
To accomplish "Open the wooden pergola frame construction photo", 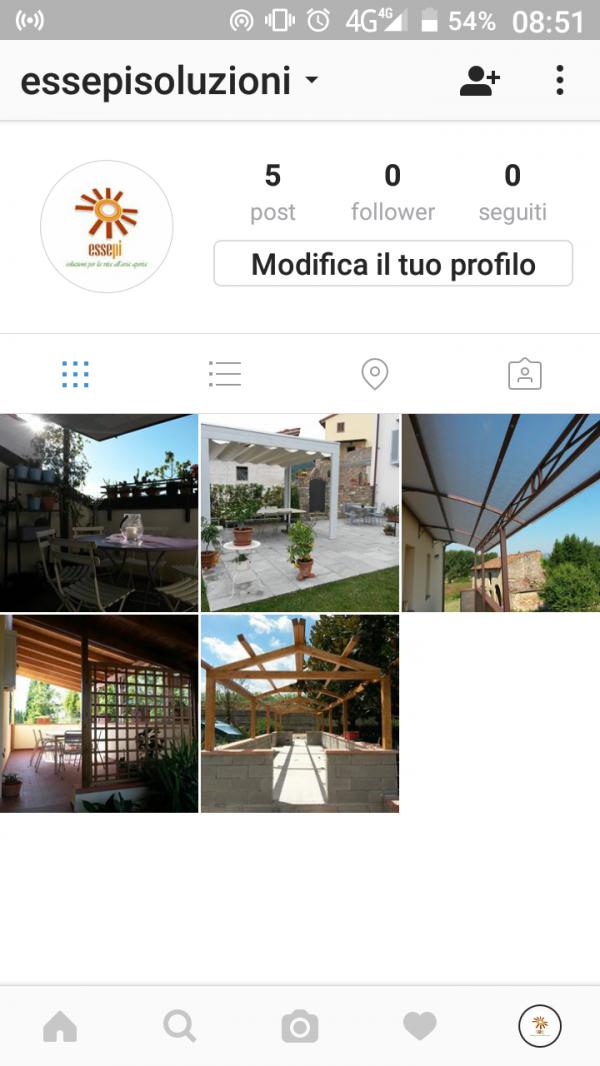I will coord(299,713).
